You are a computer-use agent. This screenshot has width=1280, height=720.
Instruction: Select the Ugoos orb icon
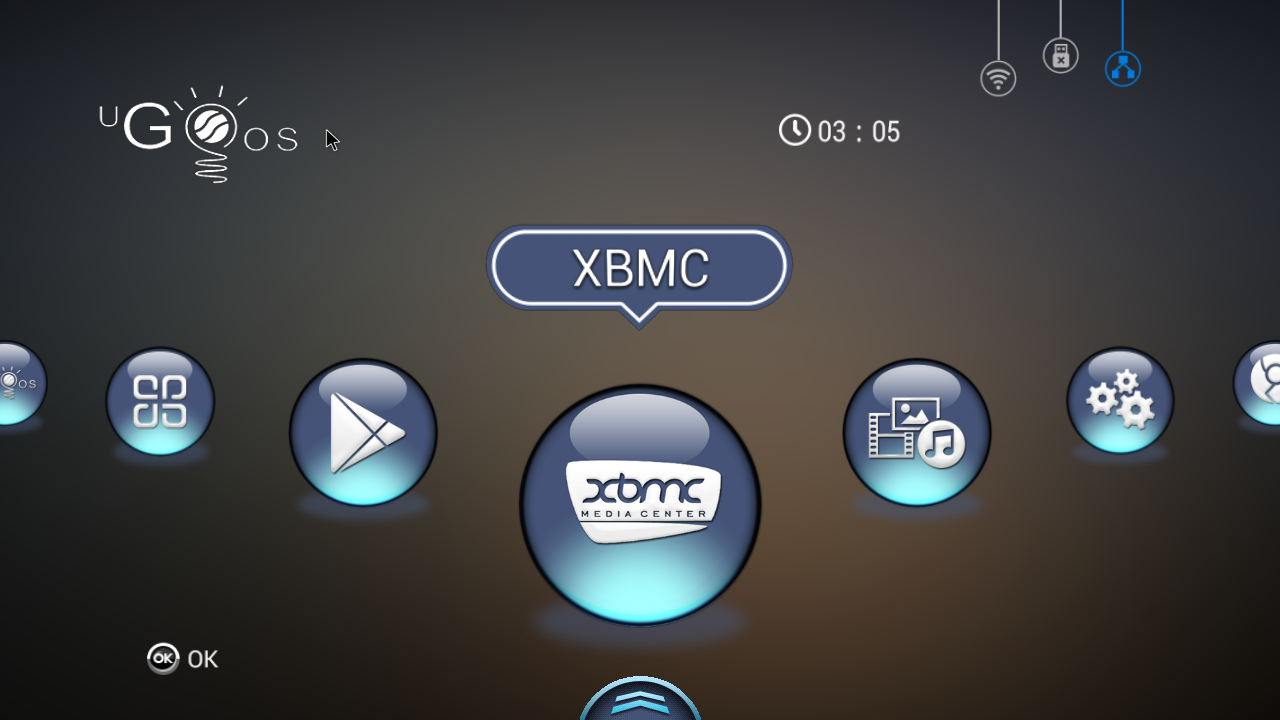tap(17, 383)
